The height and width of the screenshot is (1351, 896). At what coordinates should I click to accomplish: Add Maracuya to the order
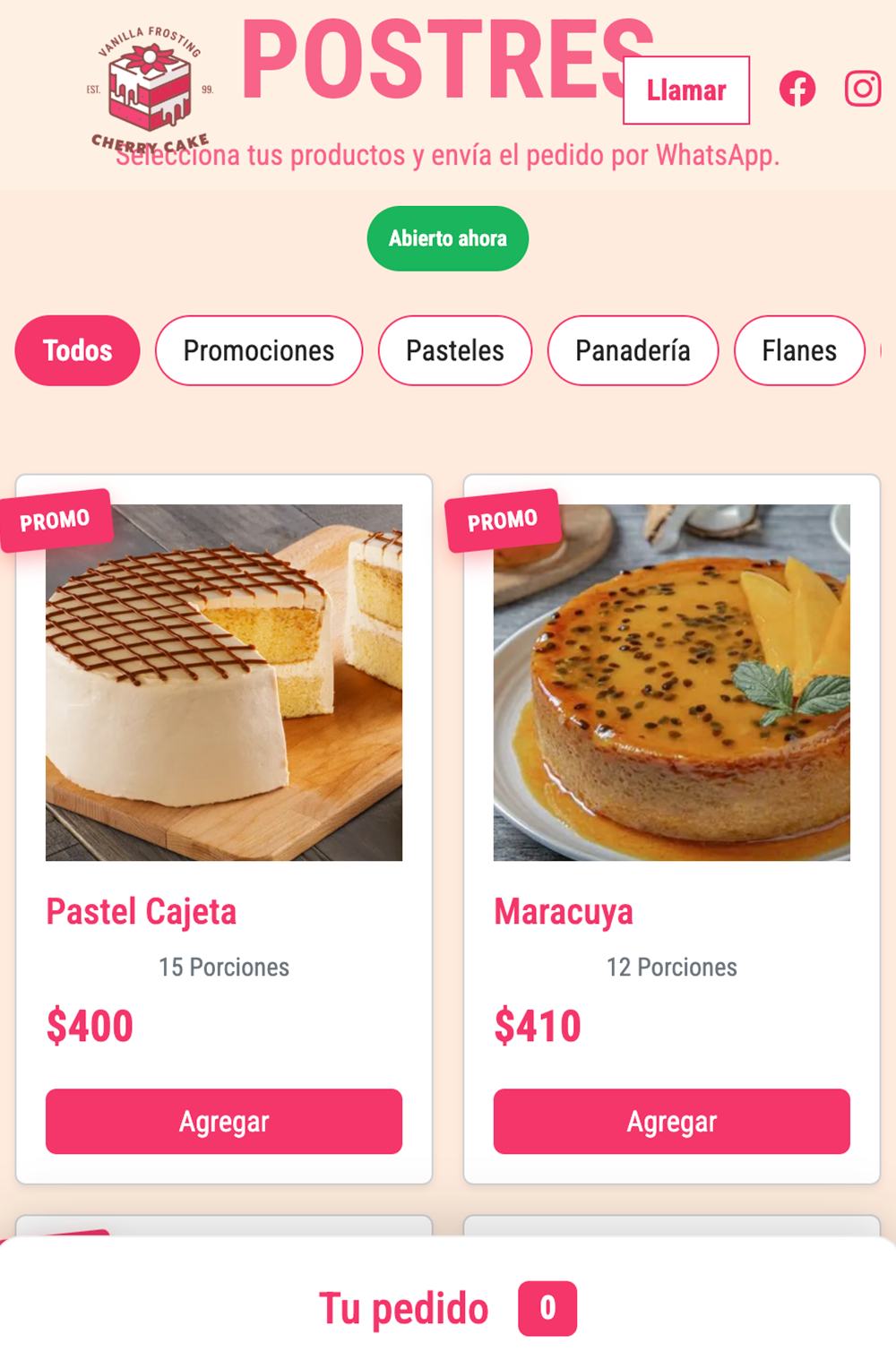[x=672, y=1121]
